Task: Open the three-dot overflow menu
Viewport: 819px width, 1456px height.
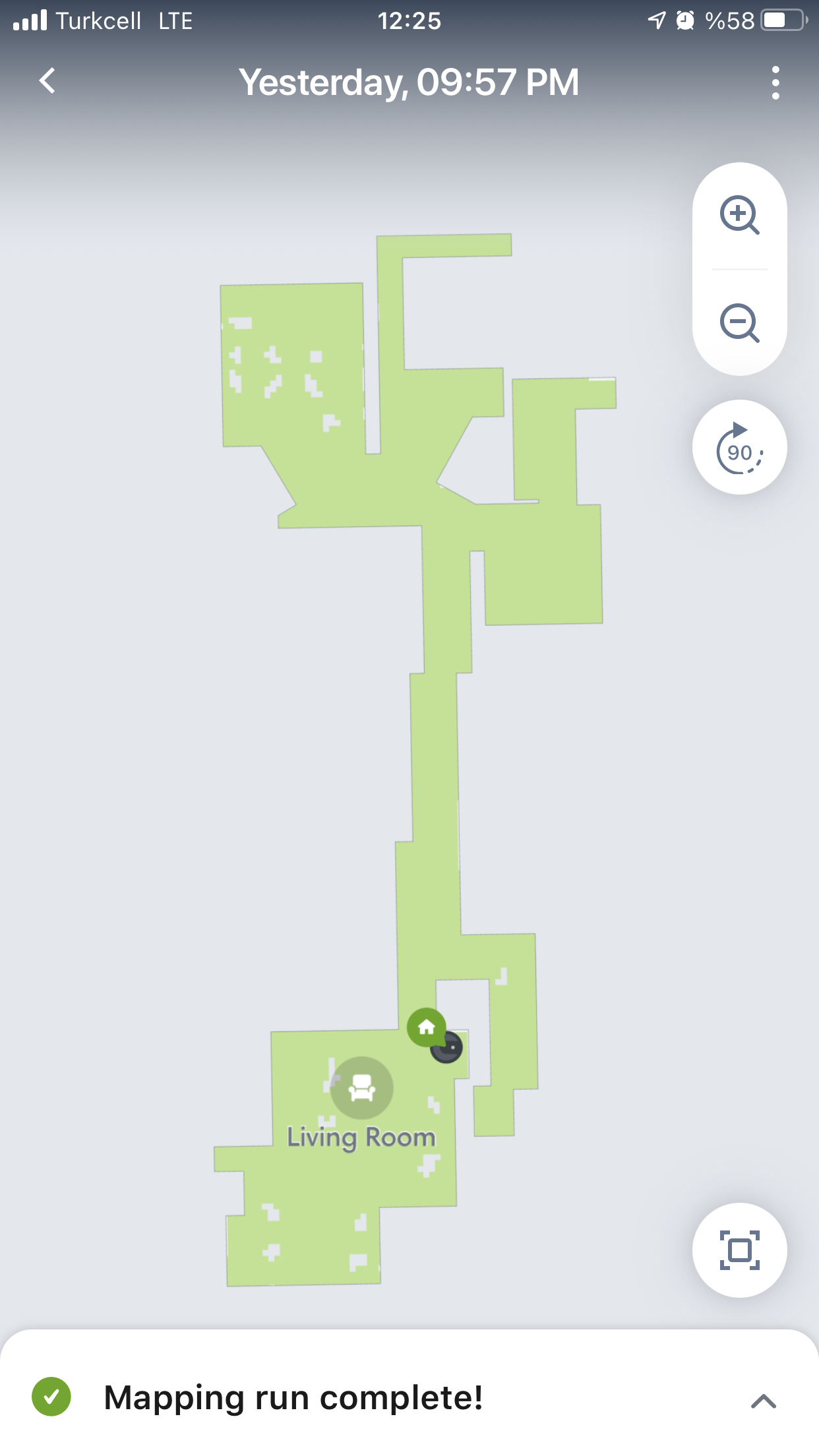Action: coord(775,82)
